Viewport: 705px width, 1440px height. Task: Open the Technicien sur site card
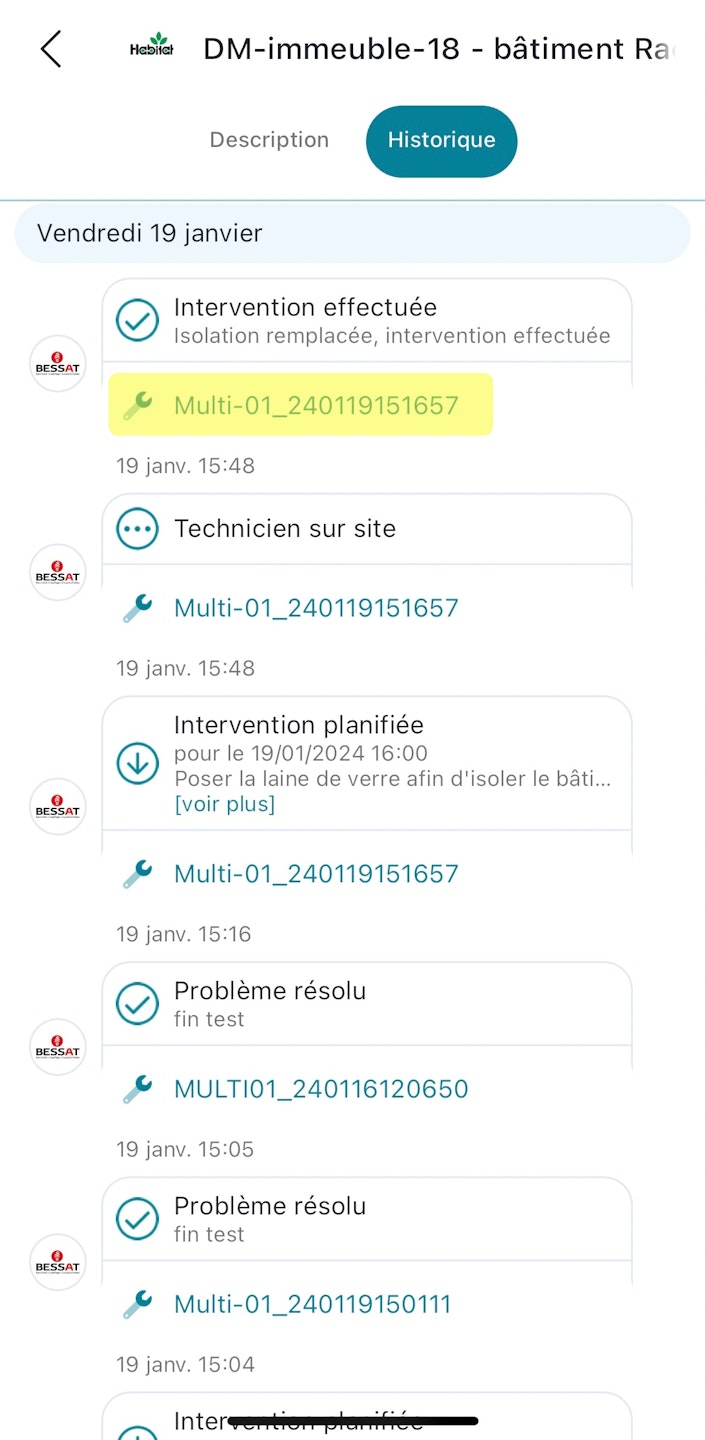[x=366, y=529]
